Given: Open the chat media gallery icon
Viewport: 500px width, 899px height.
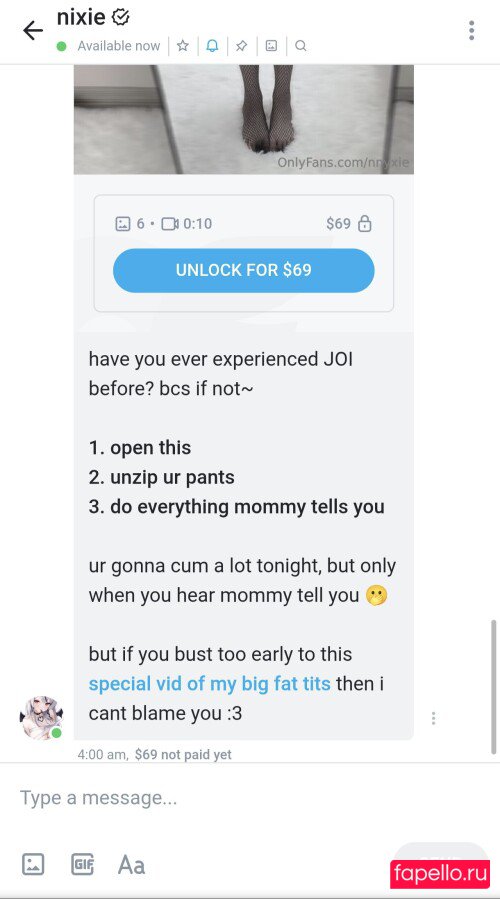Looking at the screenshot, I should 271,46.
